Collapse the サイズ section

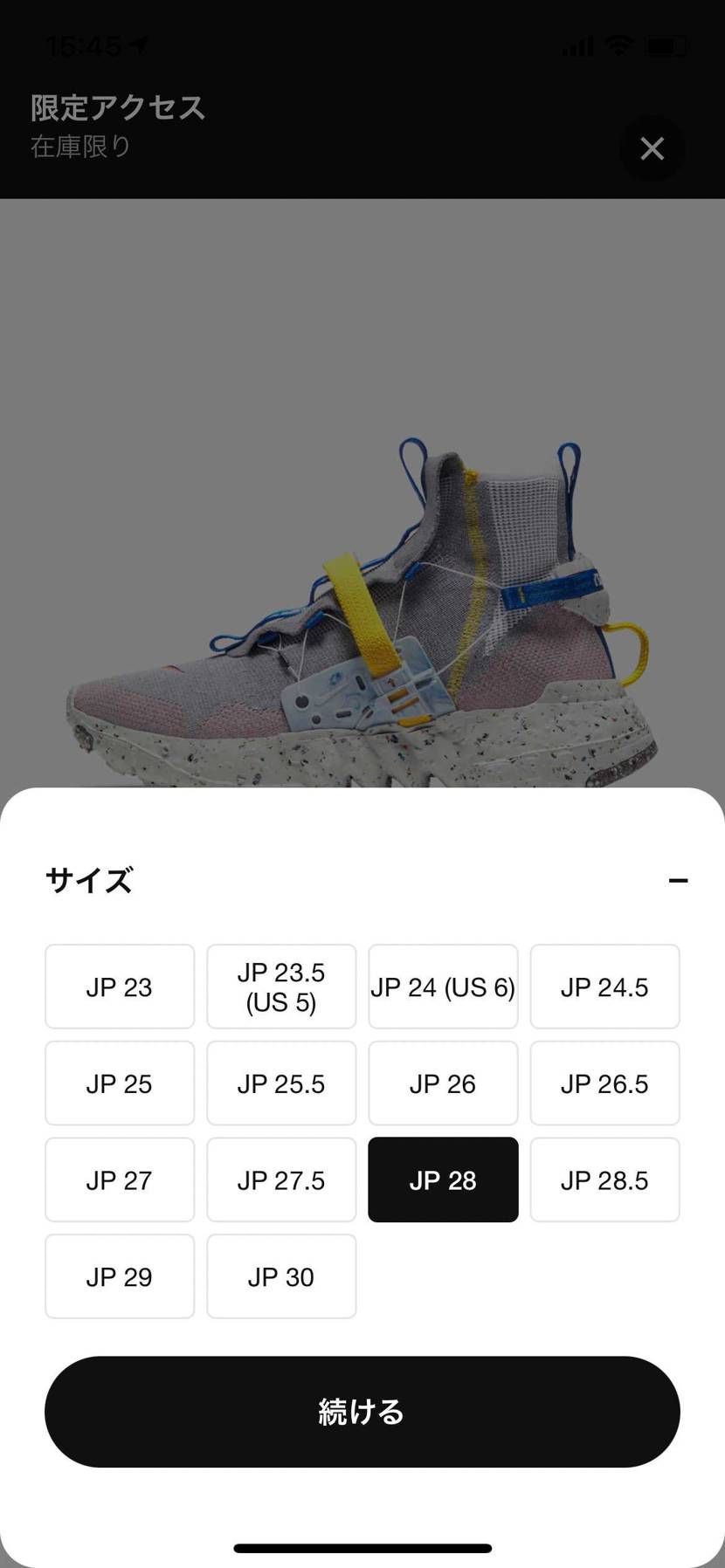tap(679, 881)
